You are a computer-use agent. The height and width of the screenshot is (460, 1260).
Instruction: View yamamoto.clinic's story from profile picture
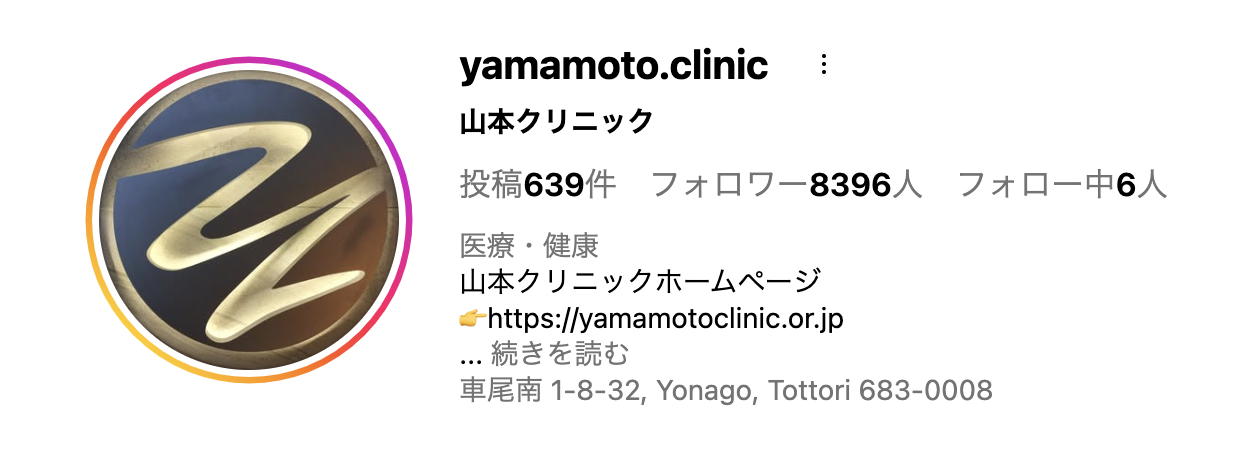tap(249, 220)
